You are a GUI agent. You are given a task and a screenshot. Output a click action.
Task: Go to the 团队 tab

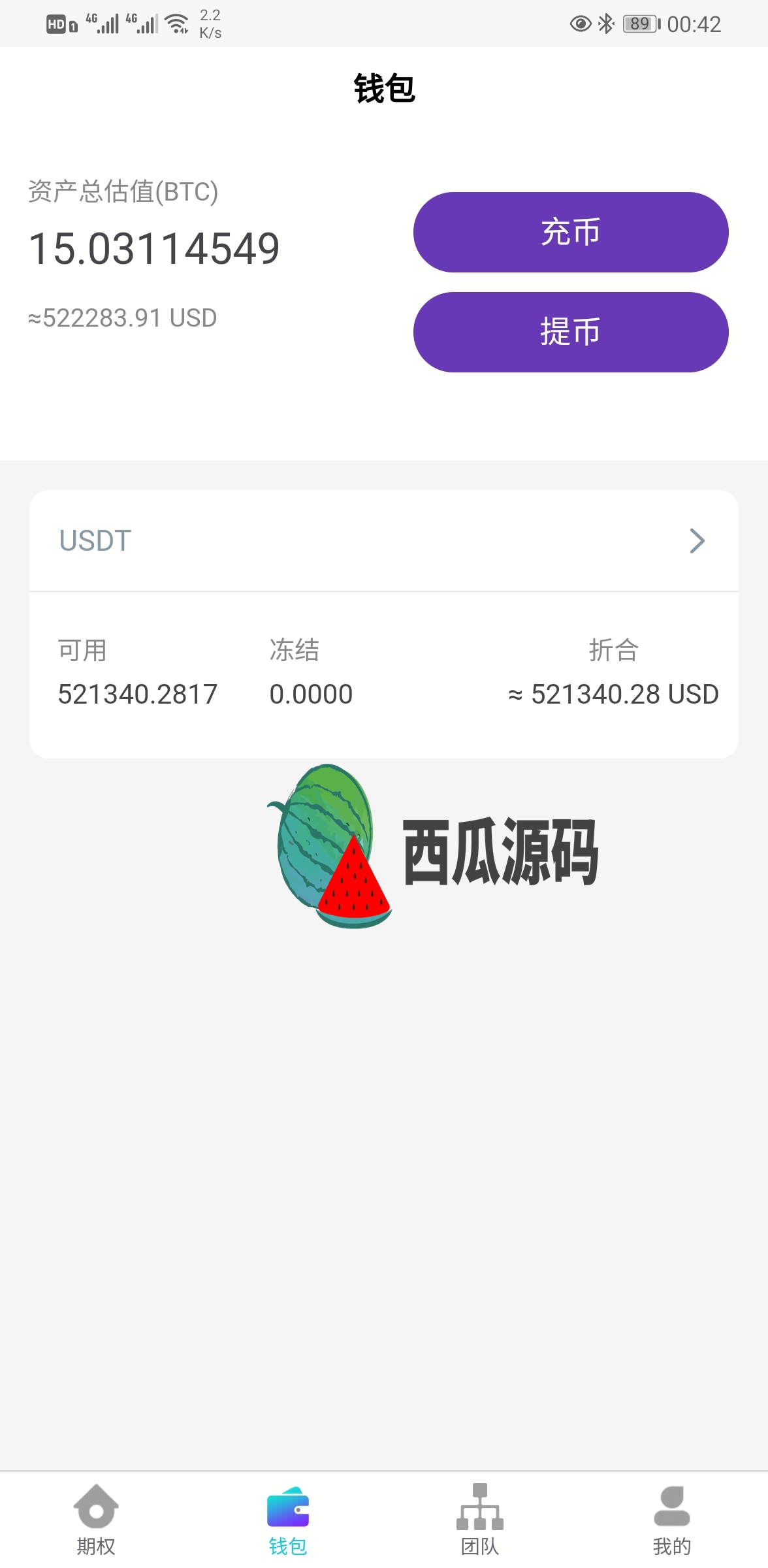(x=480, y=1520)
